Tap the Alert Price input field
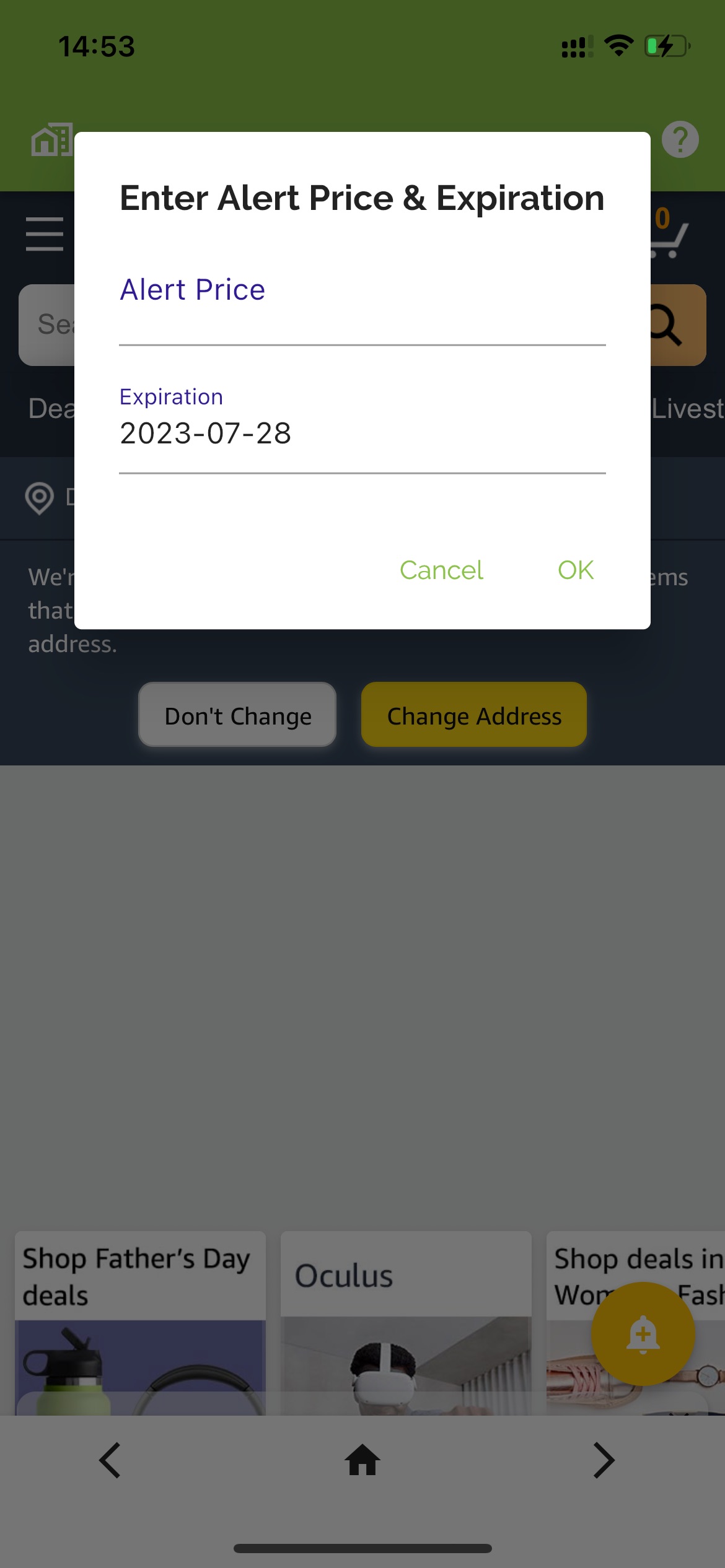Screen dimensions: 725x1568 [362, 303]
